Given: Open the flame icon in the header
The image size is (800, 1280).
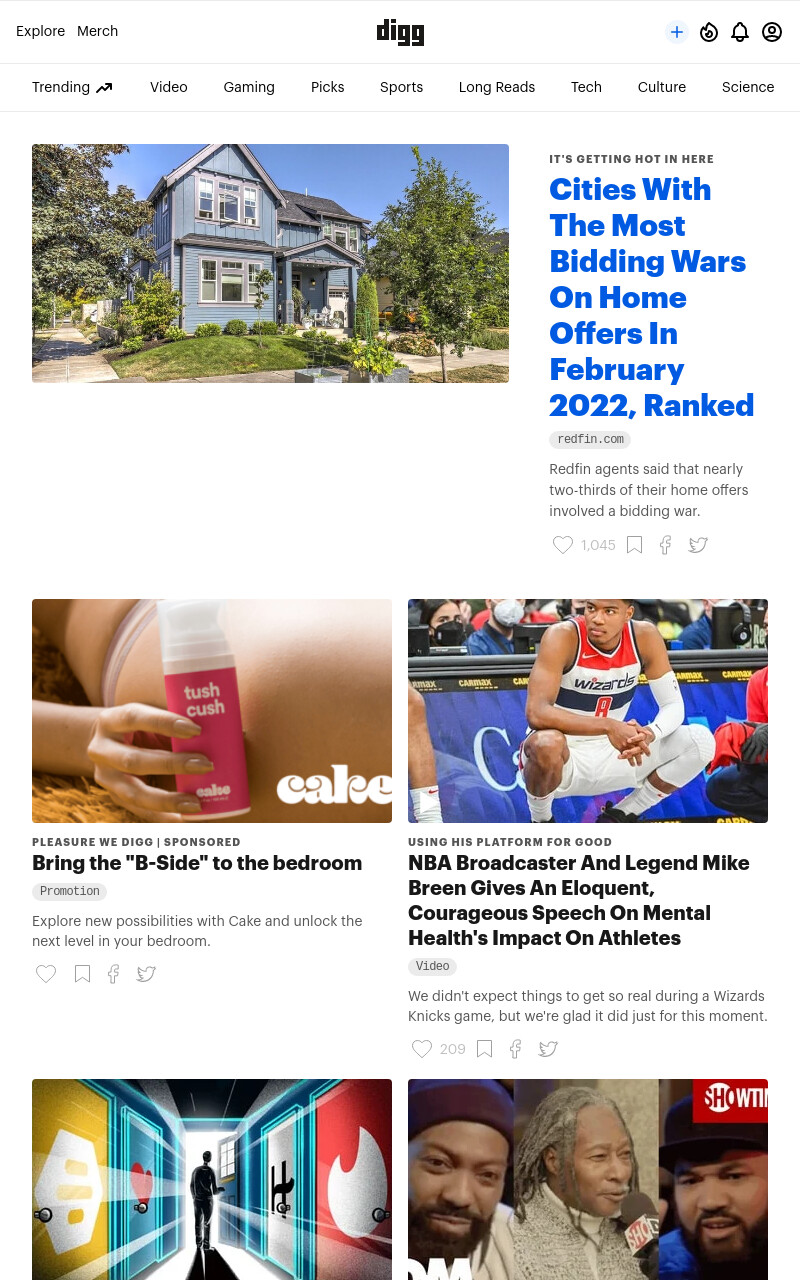Looking at the screenshot, I should tap(709, 32).
